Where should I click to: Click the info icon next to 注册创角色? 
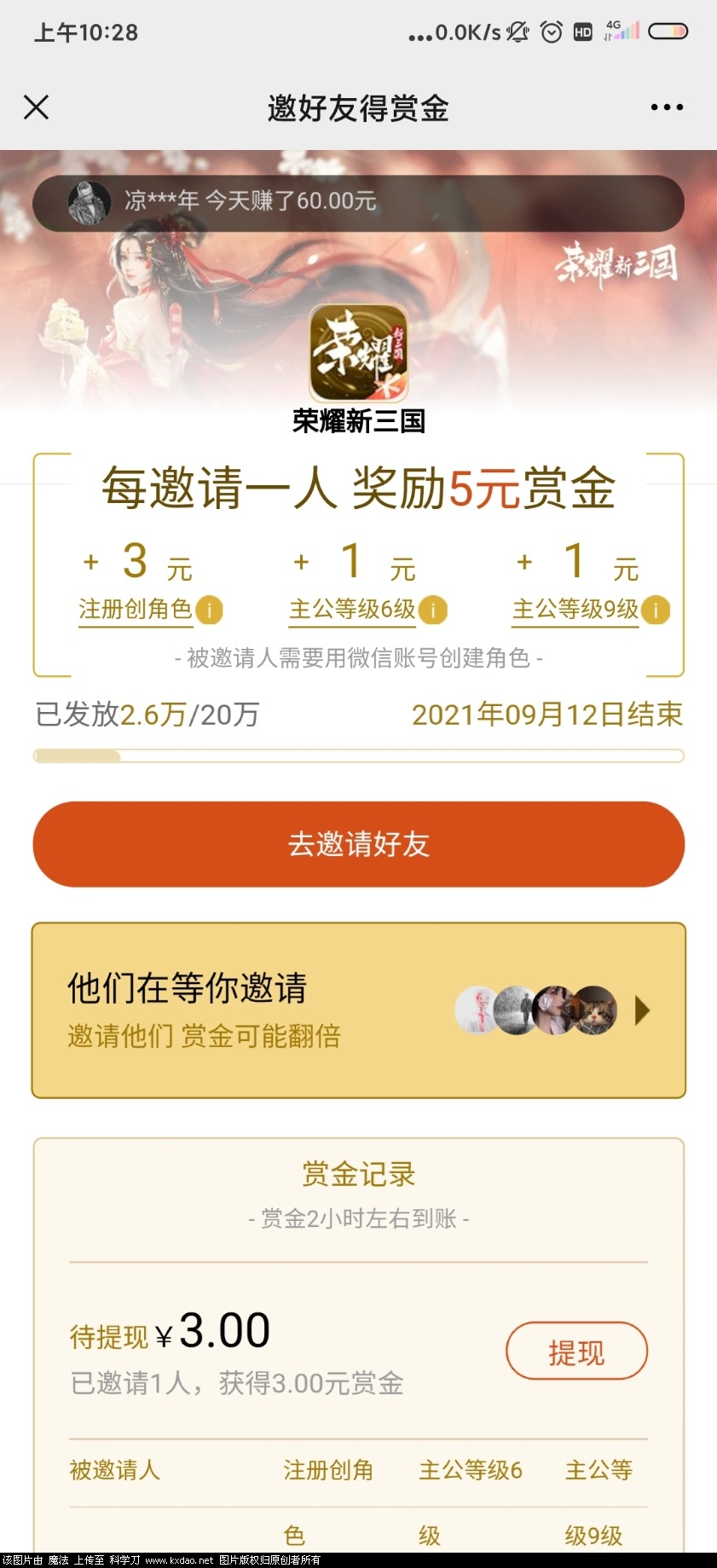210,610
